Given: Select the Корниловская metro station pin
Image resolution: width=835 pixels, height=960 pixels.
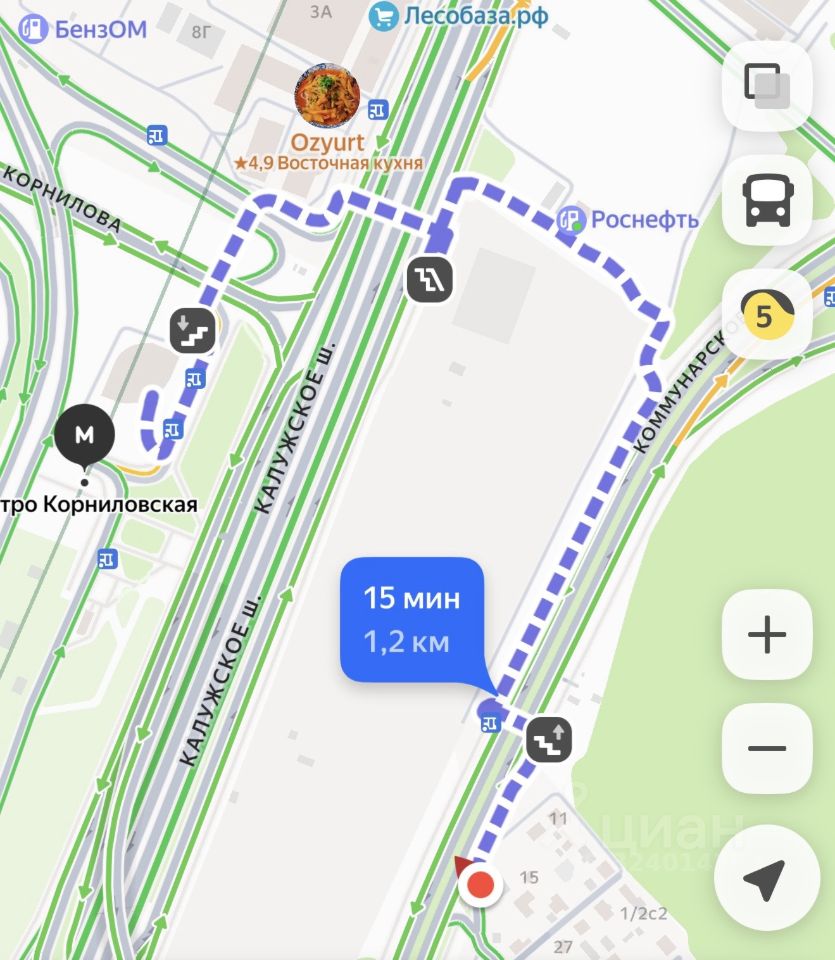Looking at the screenshot, I should click(85, 436).
